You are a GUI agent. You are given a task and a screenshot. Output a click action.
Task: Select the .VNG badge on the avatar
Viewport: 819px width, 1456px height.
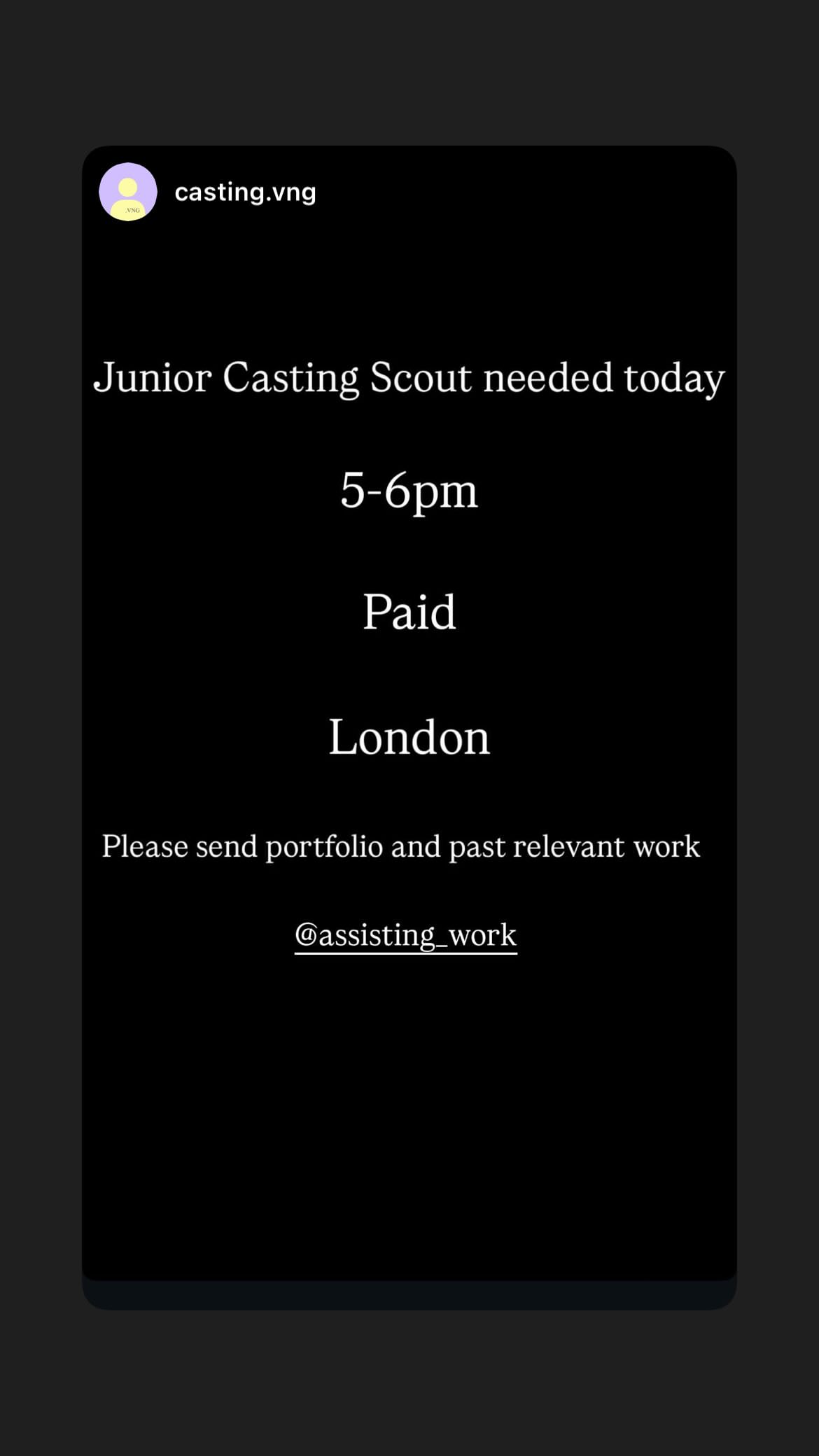pos(133,211)
